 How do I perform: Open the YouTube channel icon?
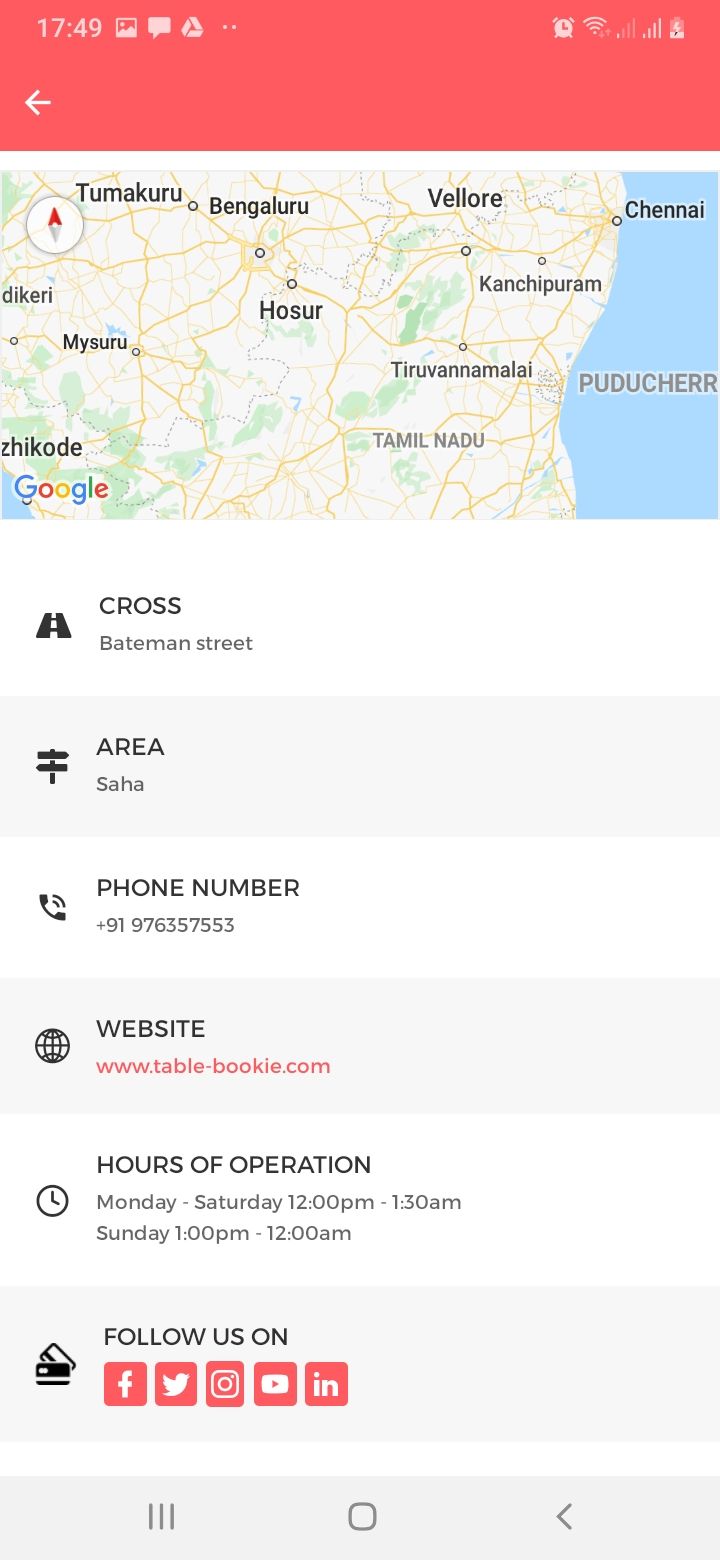tap(275, 1384)
